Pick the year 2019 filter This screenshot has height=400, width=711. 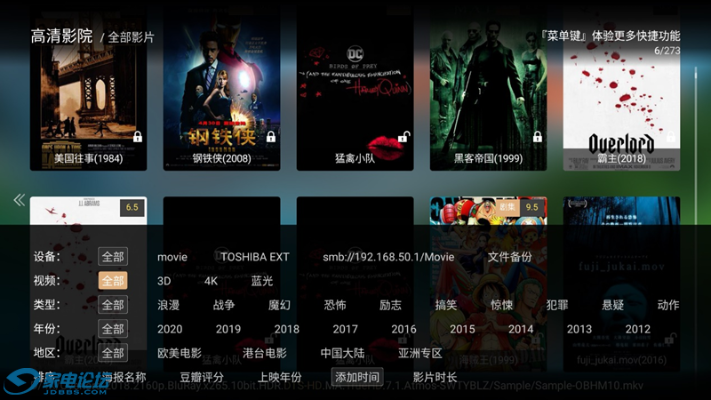click(228, 329)
